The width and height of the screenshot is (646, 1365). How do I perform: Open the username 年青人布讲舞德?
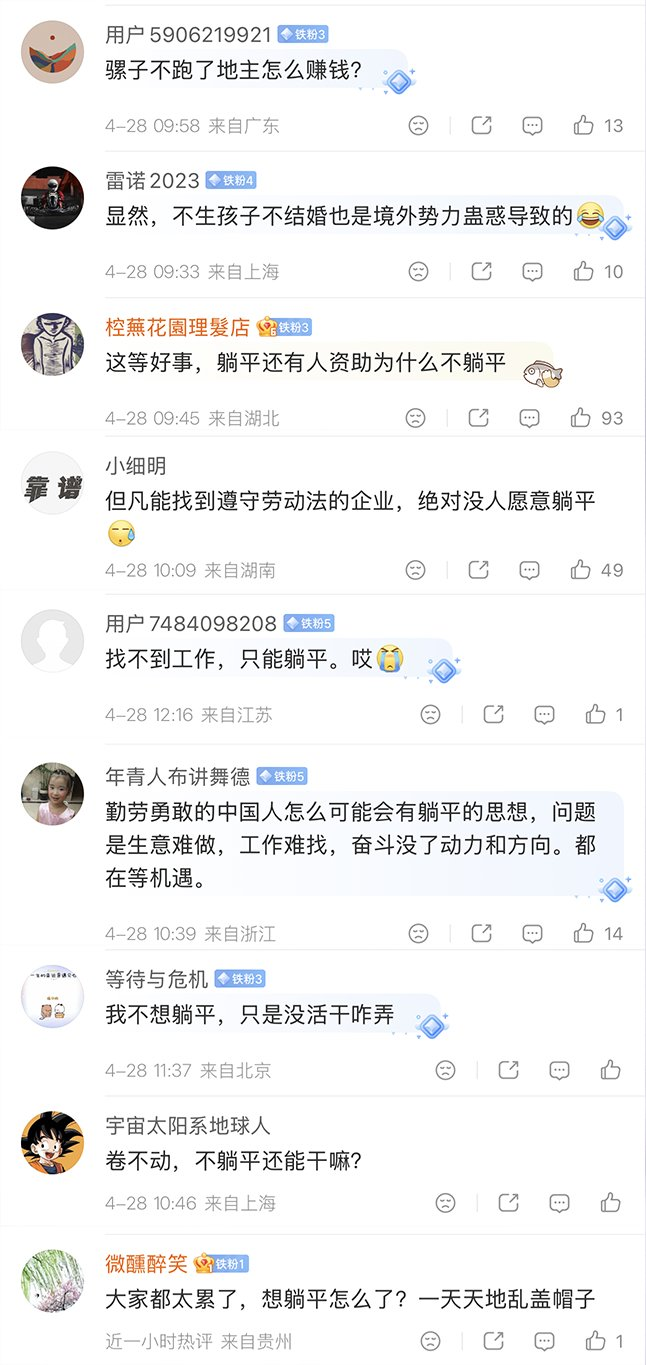[x=178, y=776]
